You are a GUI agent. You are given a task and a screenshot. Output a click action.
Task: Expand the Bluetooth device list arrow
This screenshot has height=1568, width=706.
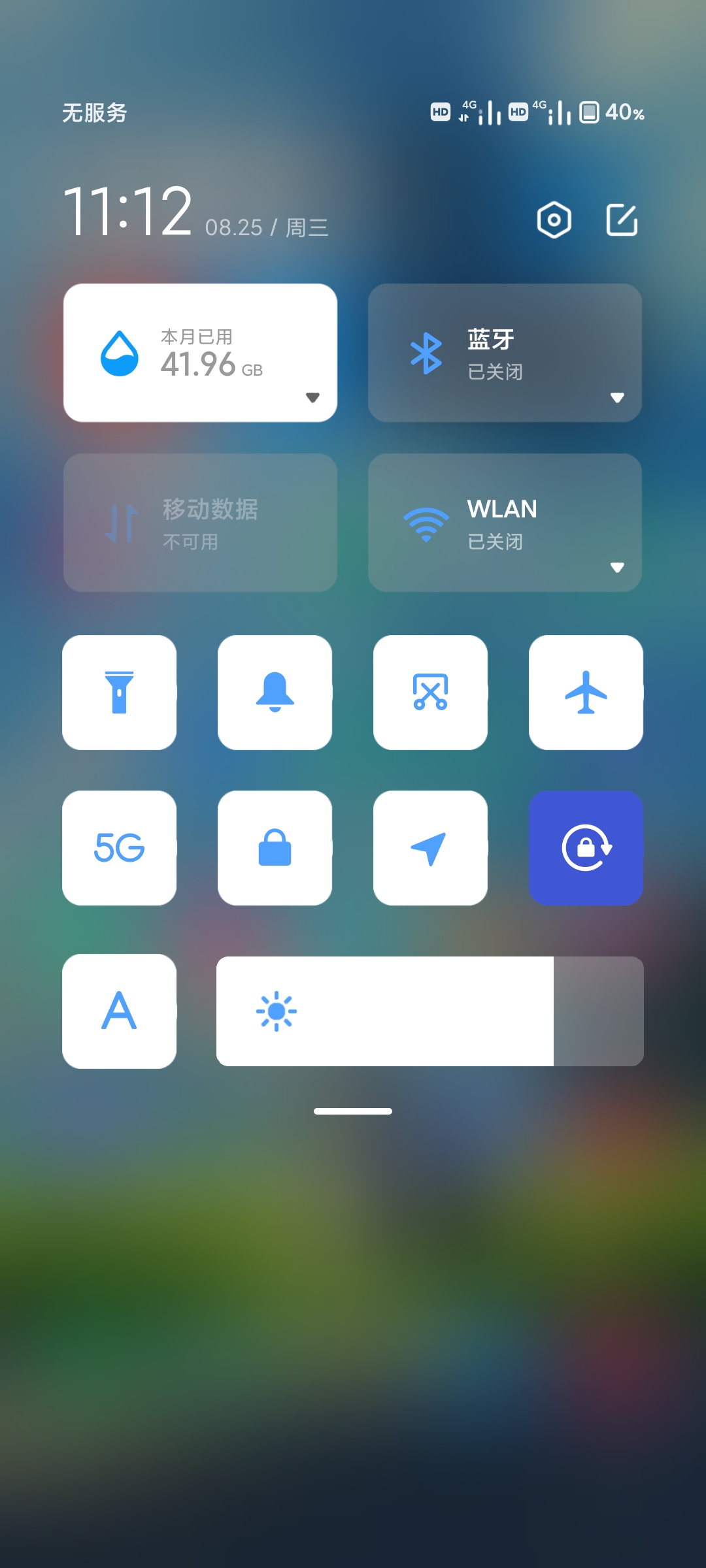616,398
